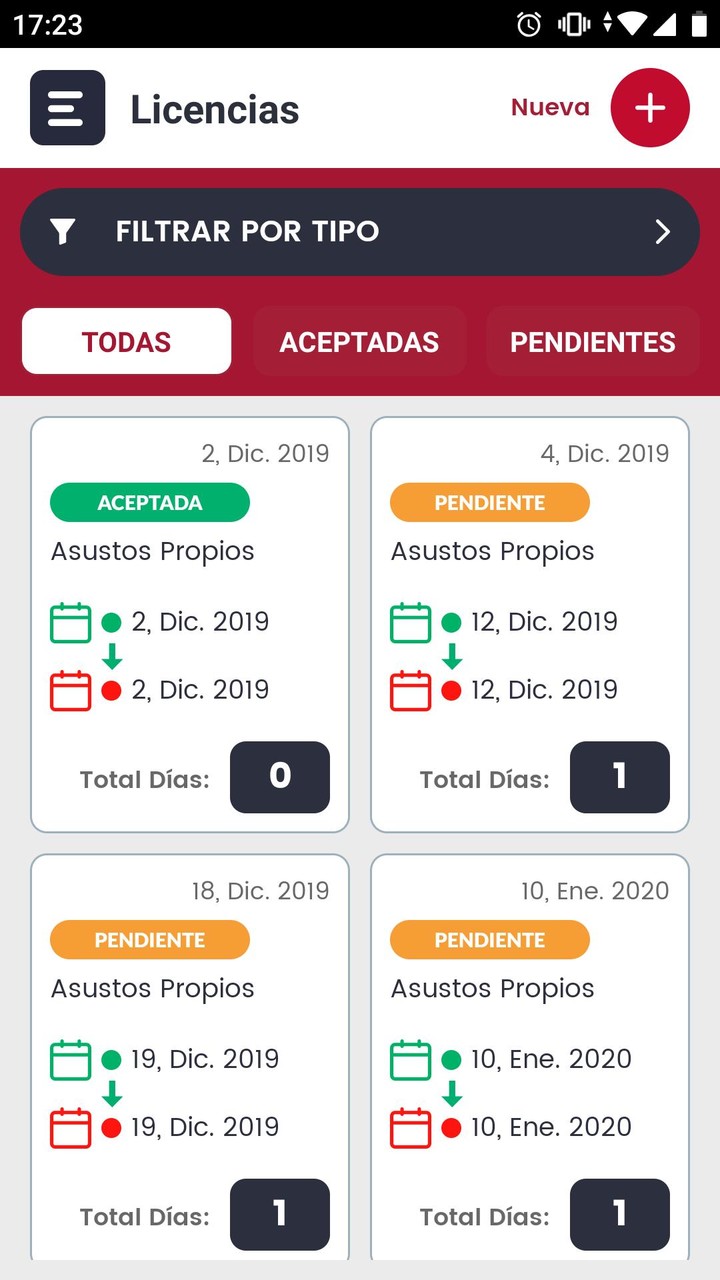The height and width of the screenshot is (1280, 720).
Task: Click the green calendar icon on the 10 Ene 2020 card
Action: click(x=410, y=1059)
